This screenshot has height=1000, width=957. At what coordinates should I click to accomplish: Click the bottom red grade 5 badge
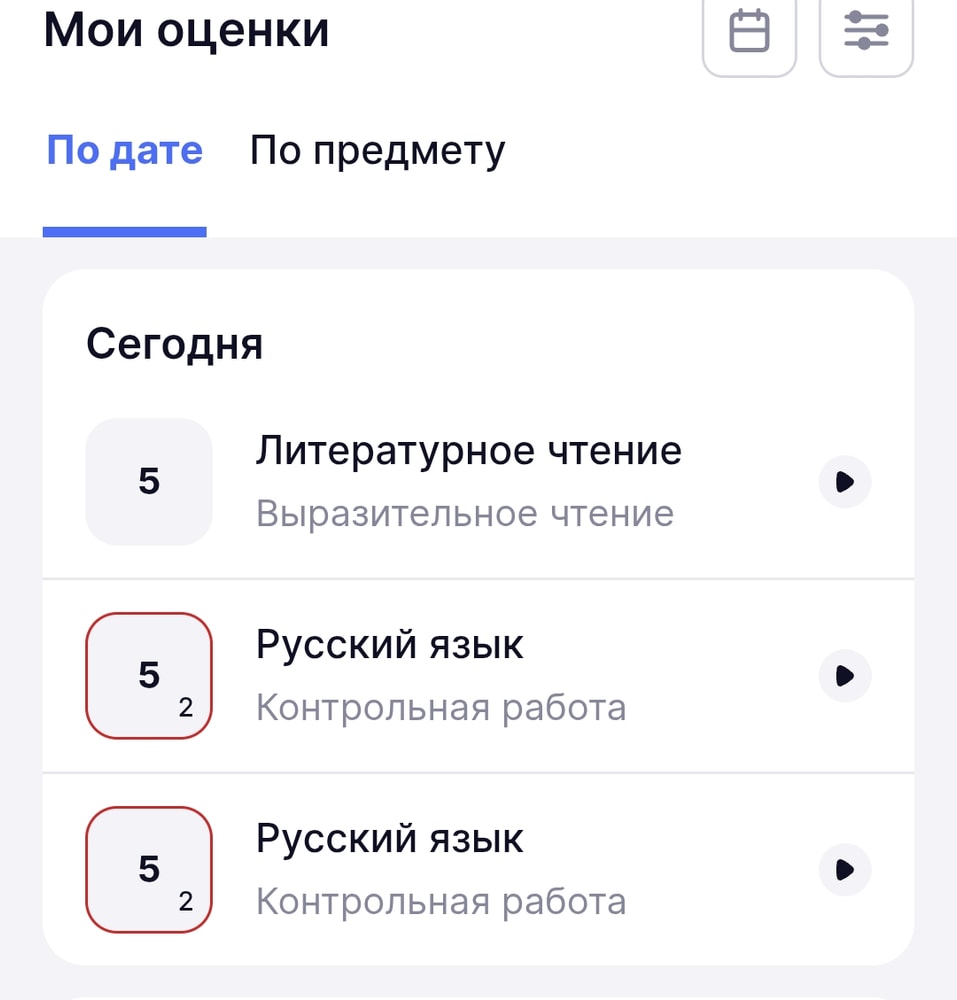(148, 870)
